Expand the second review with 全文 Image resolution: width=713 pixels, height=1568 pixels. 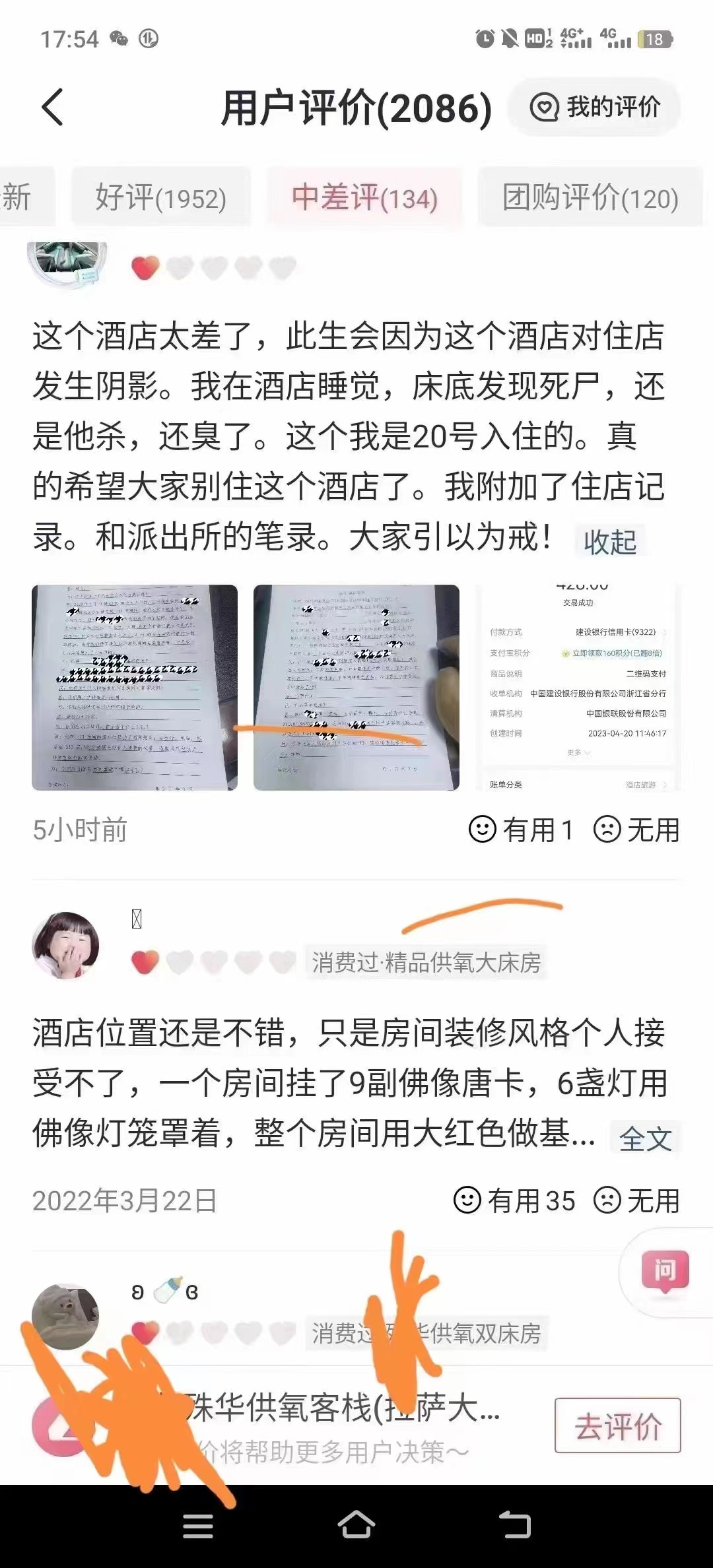[645, 1139]
